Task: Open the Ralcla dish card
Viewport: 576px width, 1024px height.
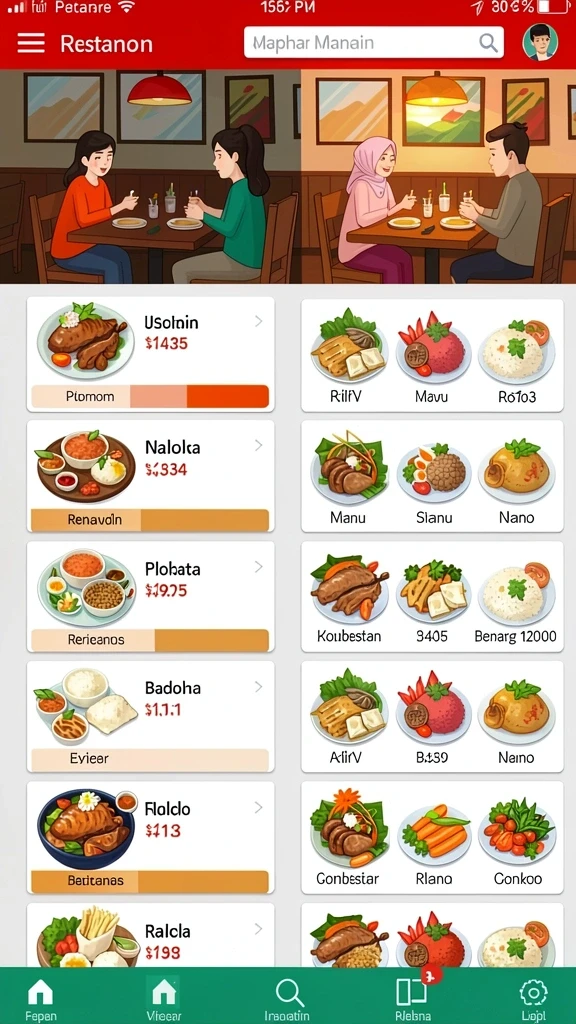Action: pyautogui.click(x=151, y=935)
